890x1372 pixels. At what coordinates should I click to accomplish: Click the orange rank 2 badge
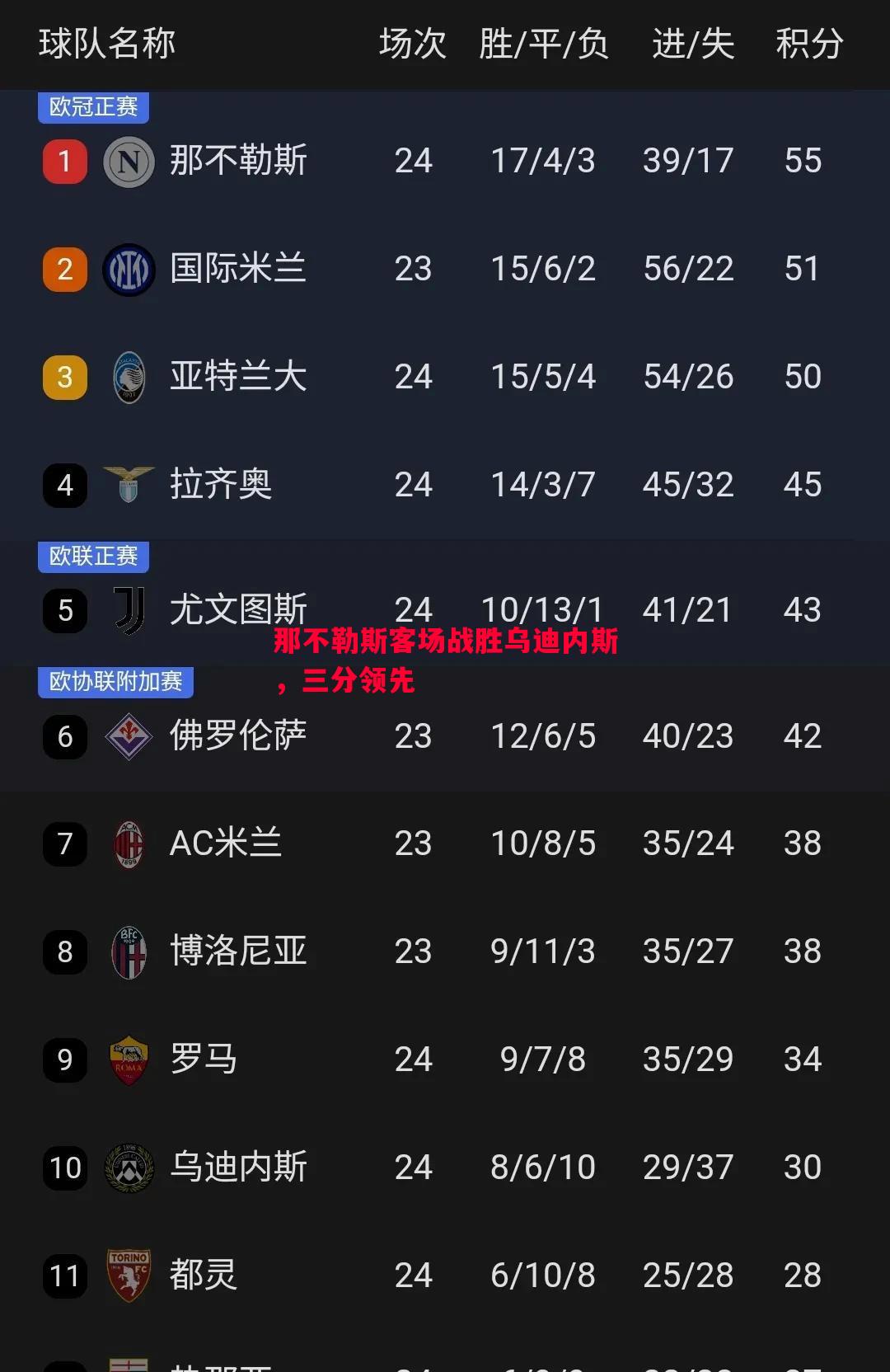click(64, 269)
